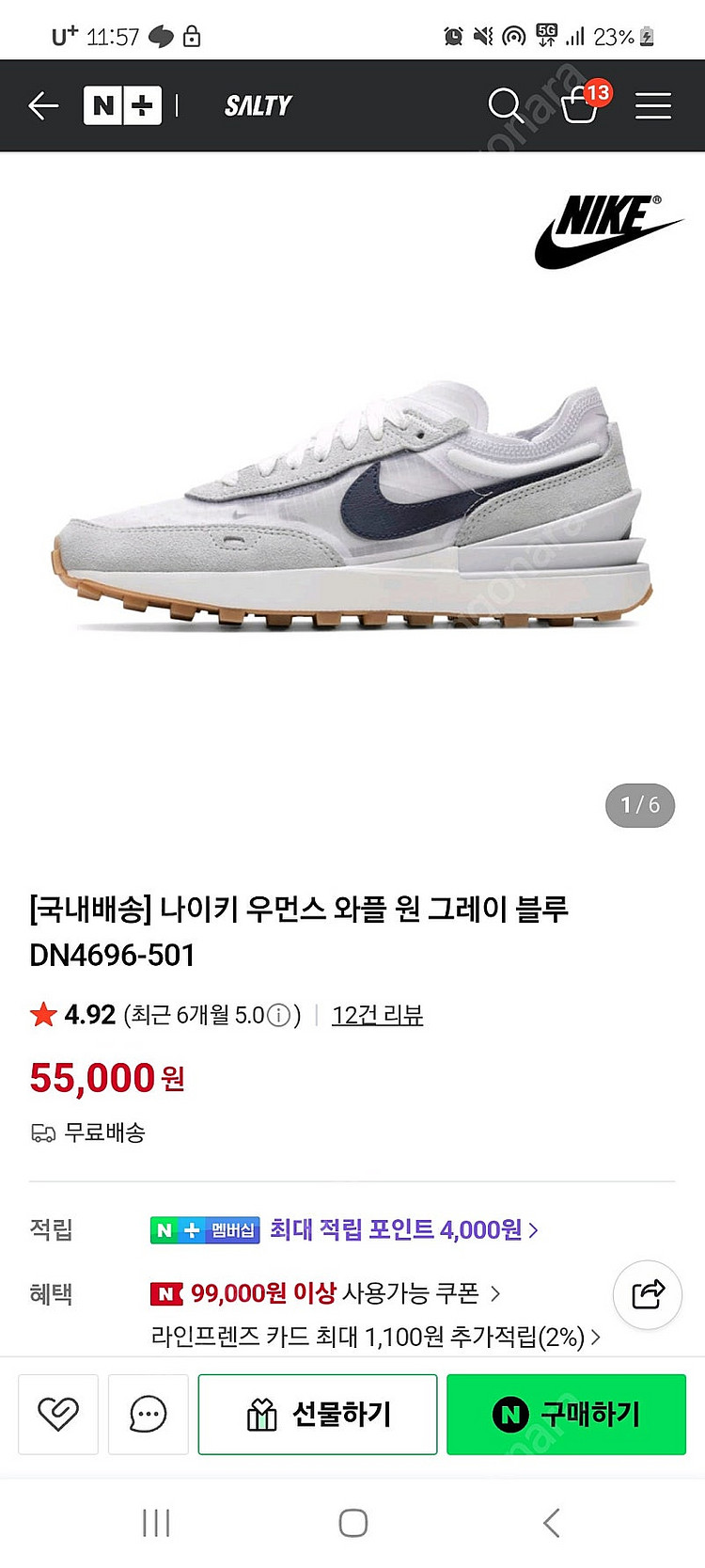Open the SALTY store page
The height and width of the screenshot is (1568, 705).
tap(258, 106)
